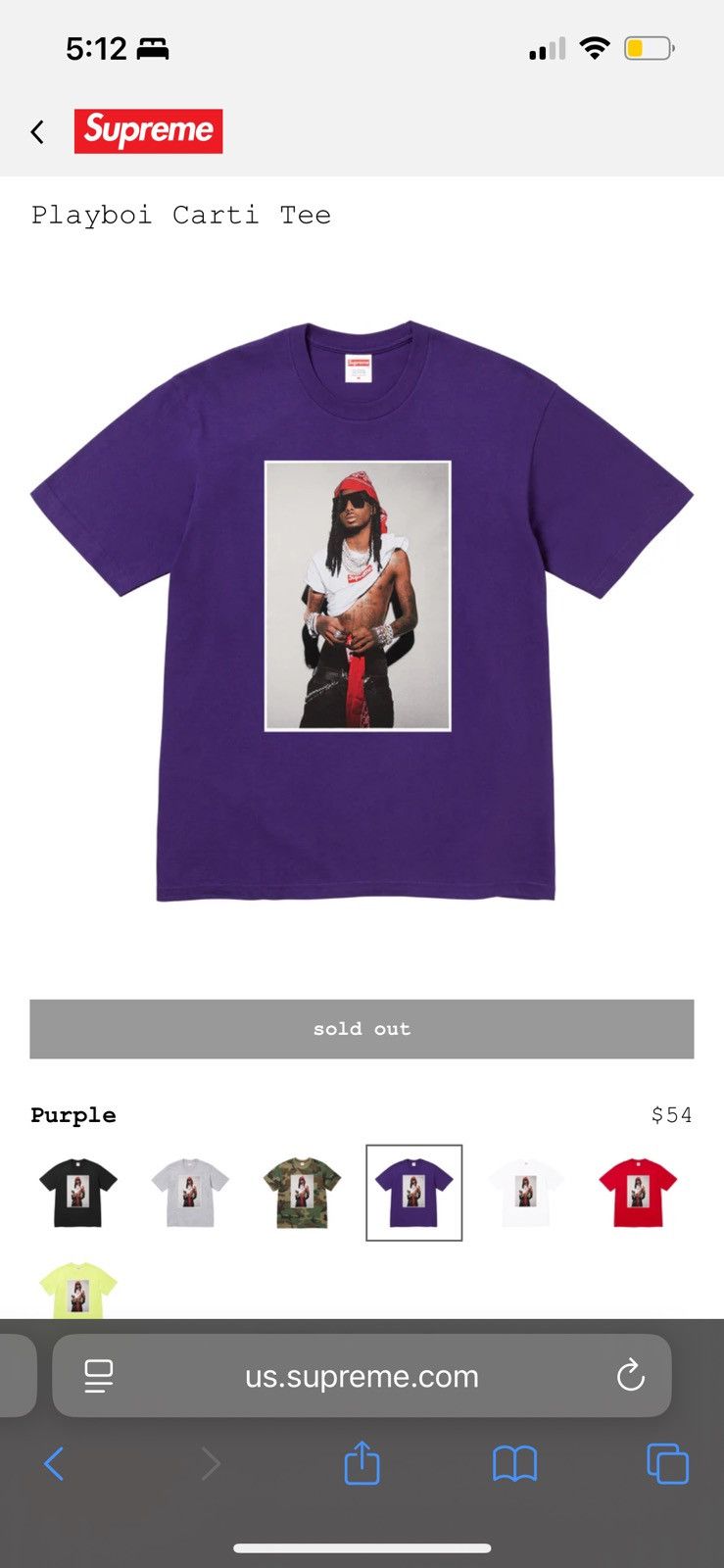The width and height of the screenshot is (724, 1568).
Task: Select the heather grey tee color
Action: coord(190,1192)
